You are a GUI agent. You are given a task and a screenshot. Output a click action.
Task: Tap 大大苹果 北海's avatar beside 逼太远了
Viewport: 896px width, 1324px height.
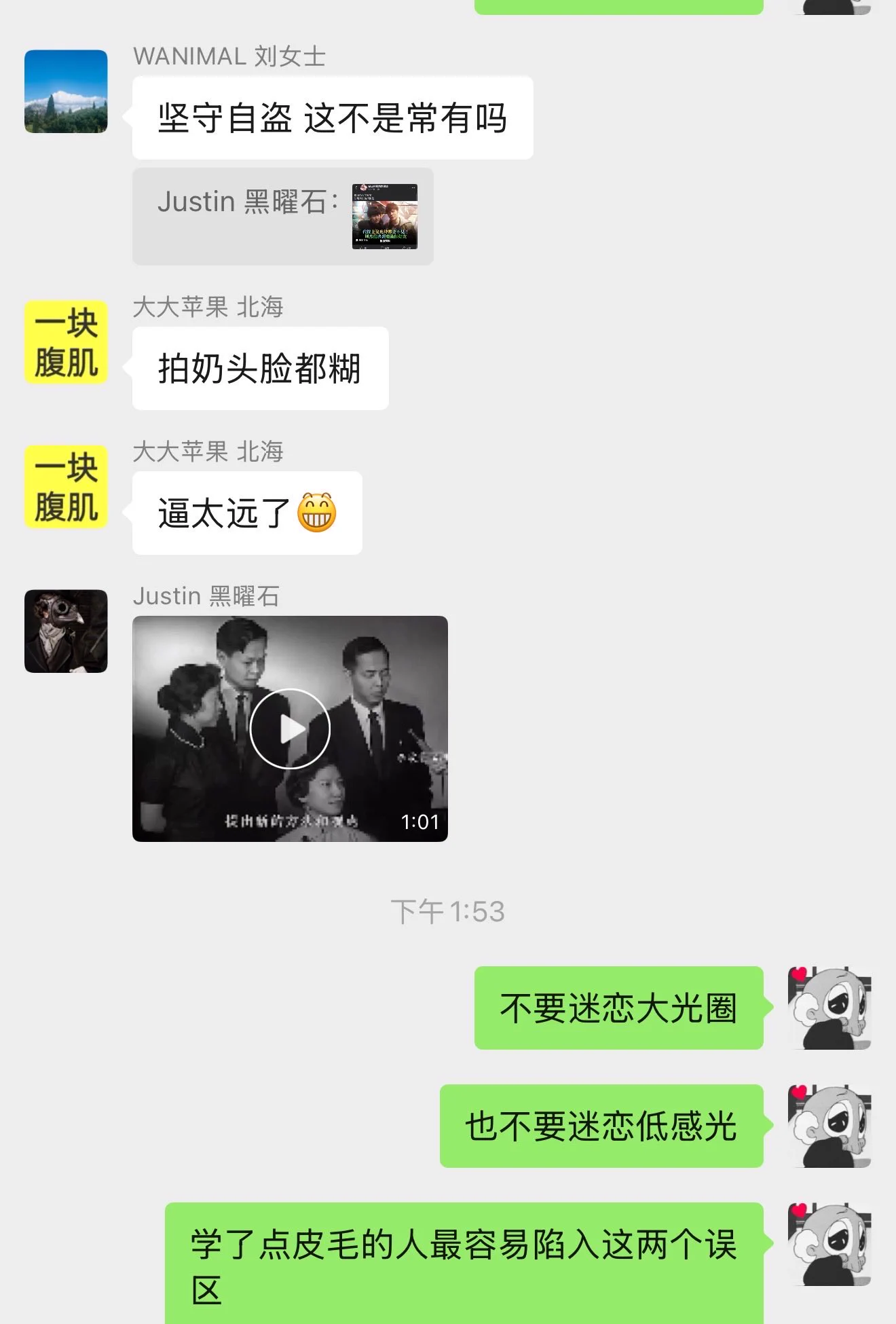point(66,487)
